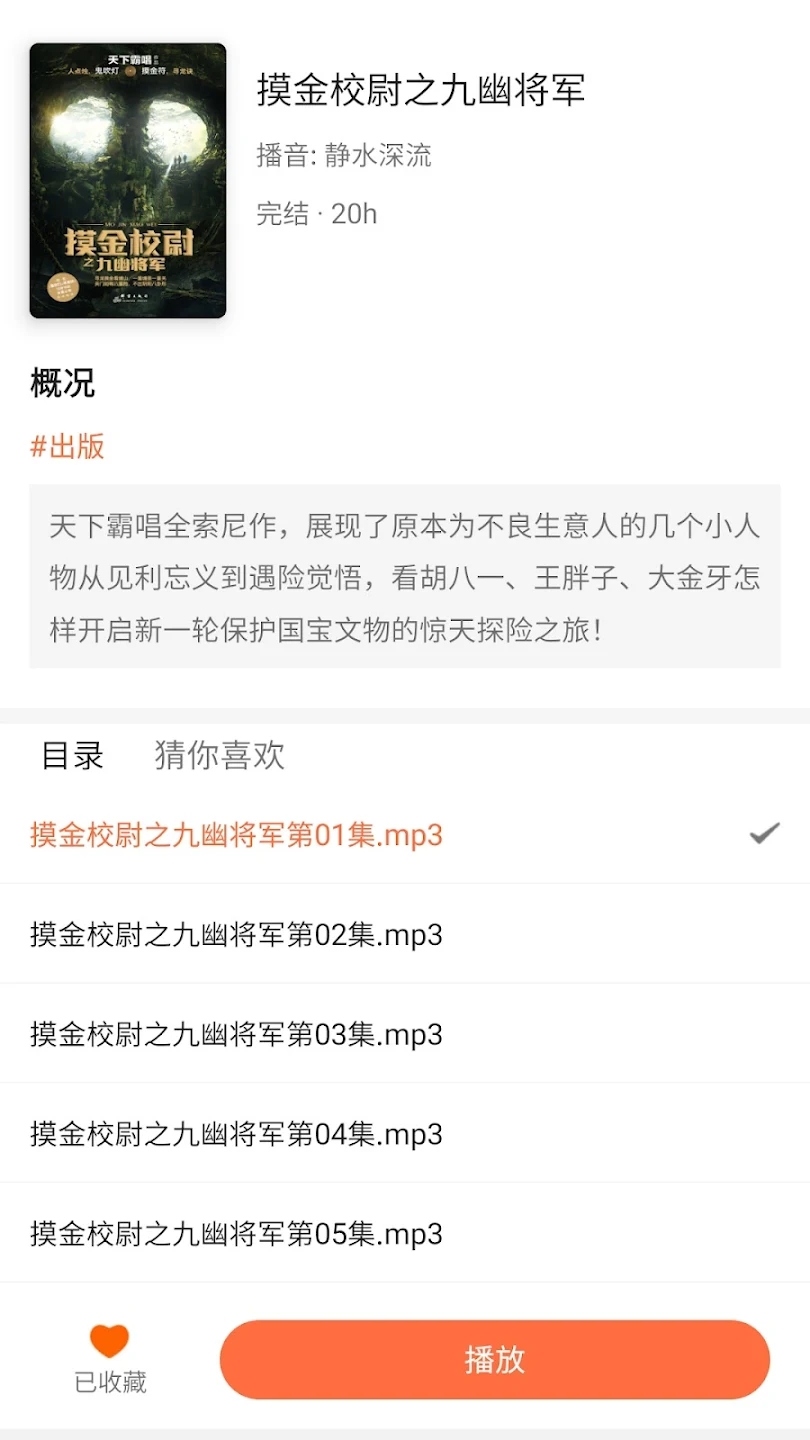Open the #出版 tag
Screen dimensions: 810x1440
coord(67,446)
